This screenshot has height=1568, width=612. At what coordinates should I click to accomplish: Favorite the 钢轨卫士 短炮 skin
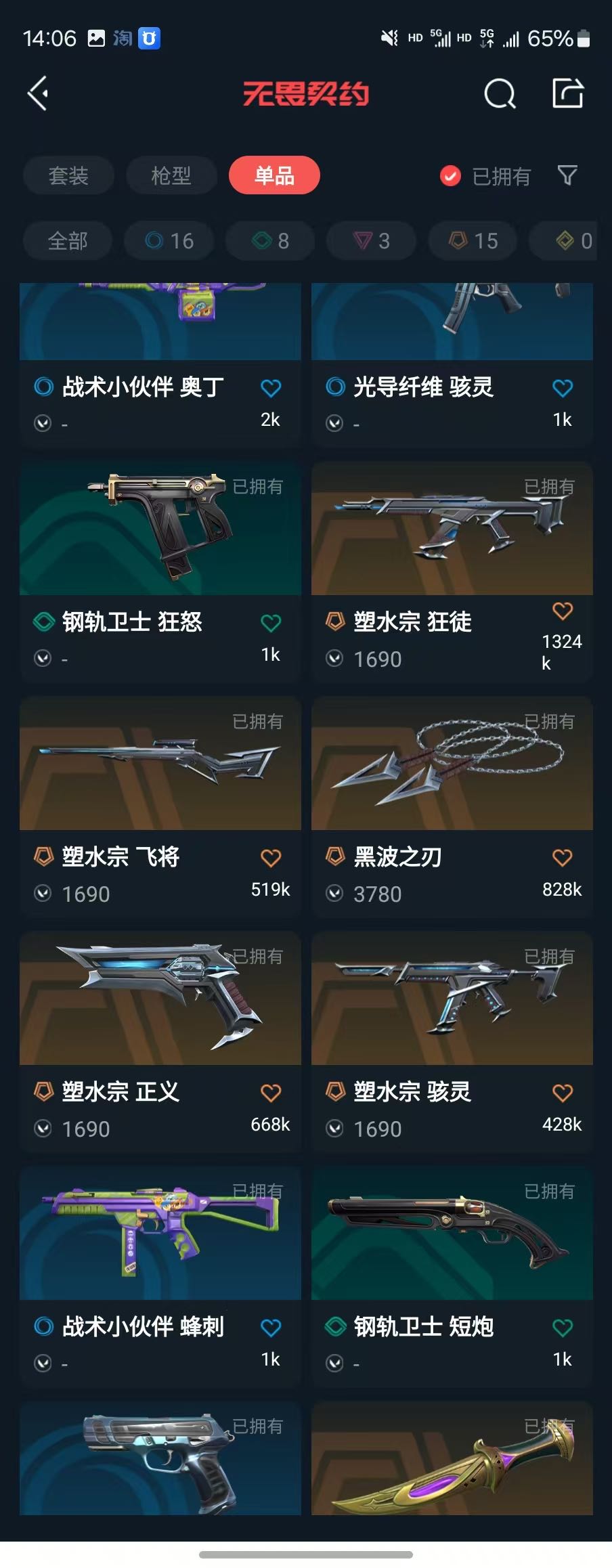[562, 1328]
